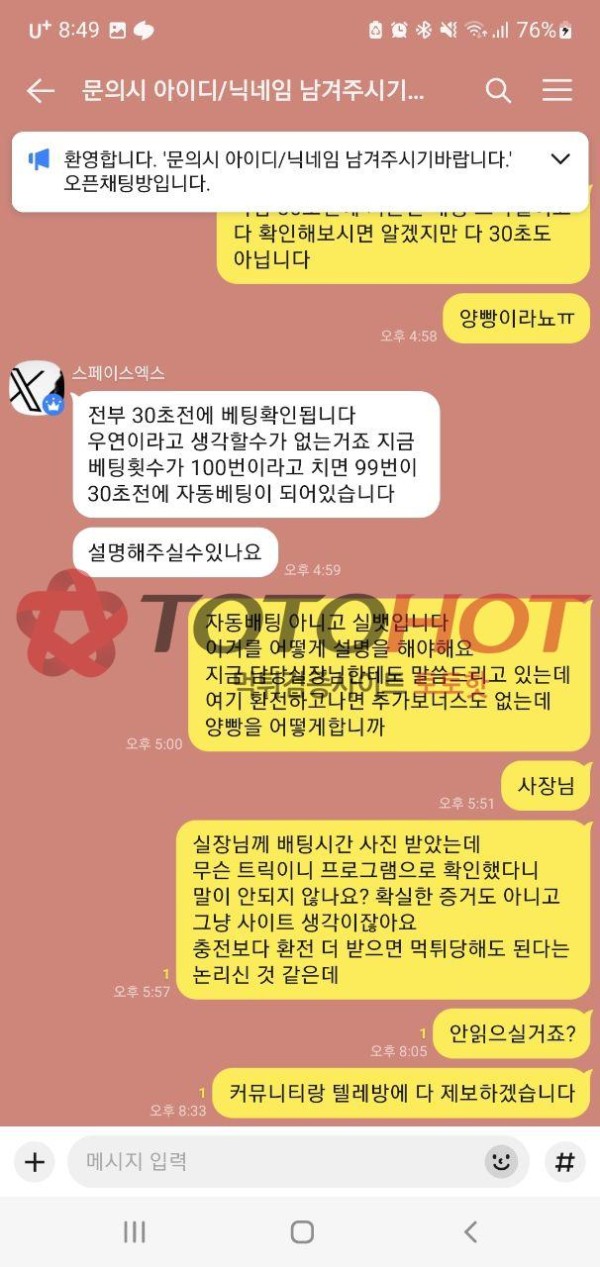The image size is (600, 1267).
Task: Open 스페이스엑스 profile picture
Action: (36, 388)
